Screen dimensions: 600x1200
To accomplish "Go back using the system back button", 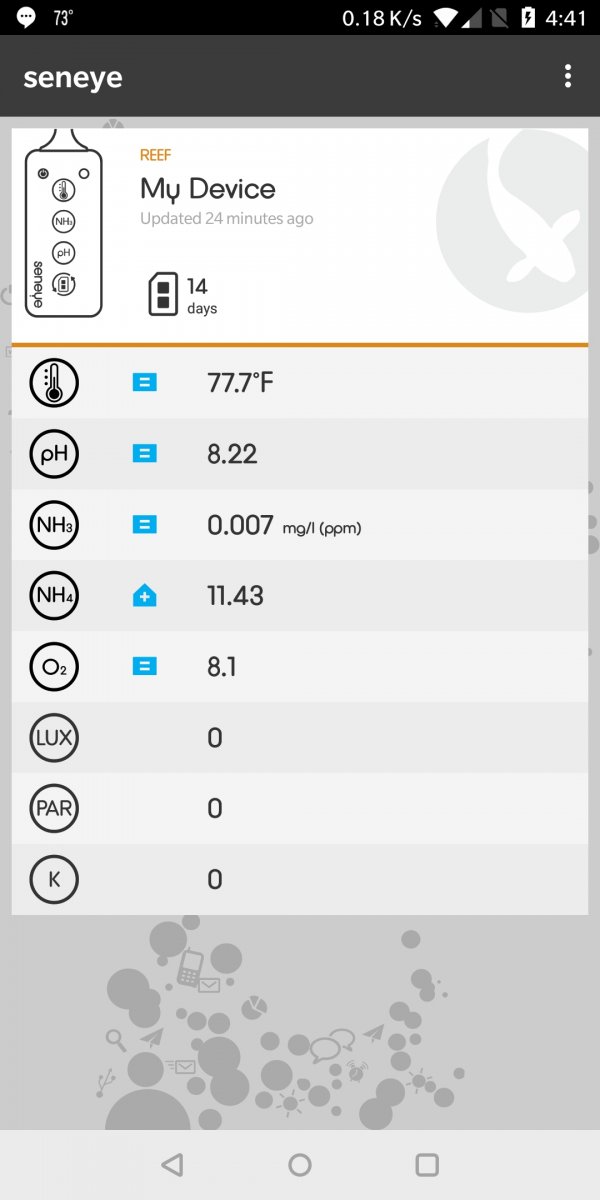I will click(x=172, y=1164).
